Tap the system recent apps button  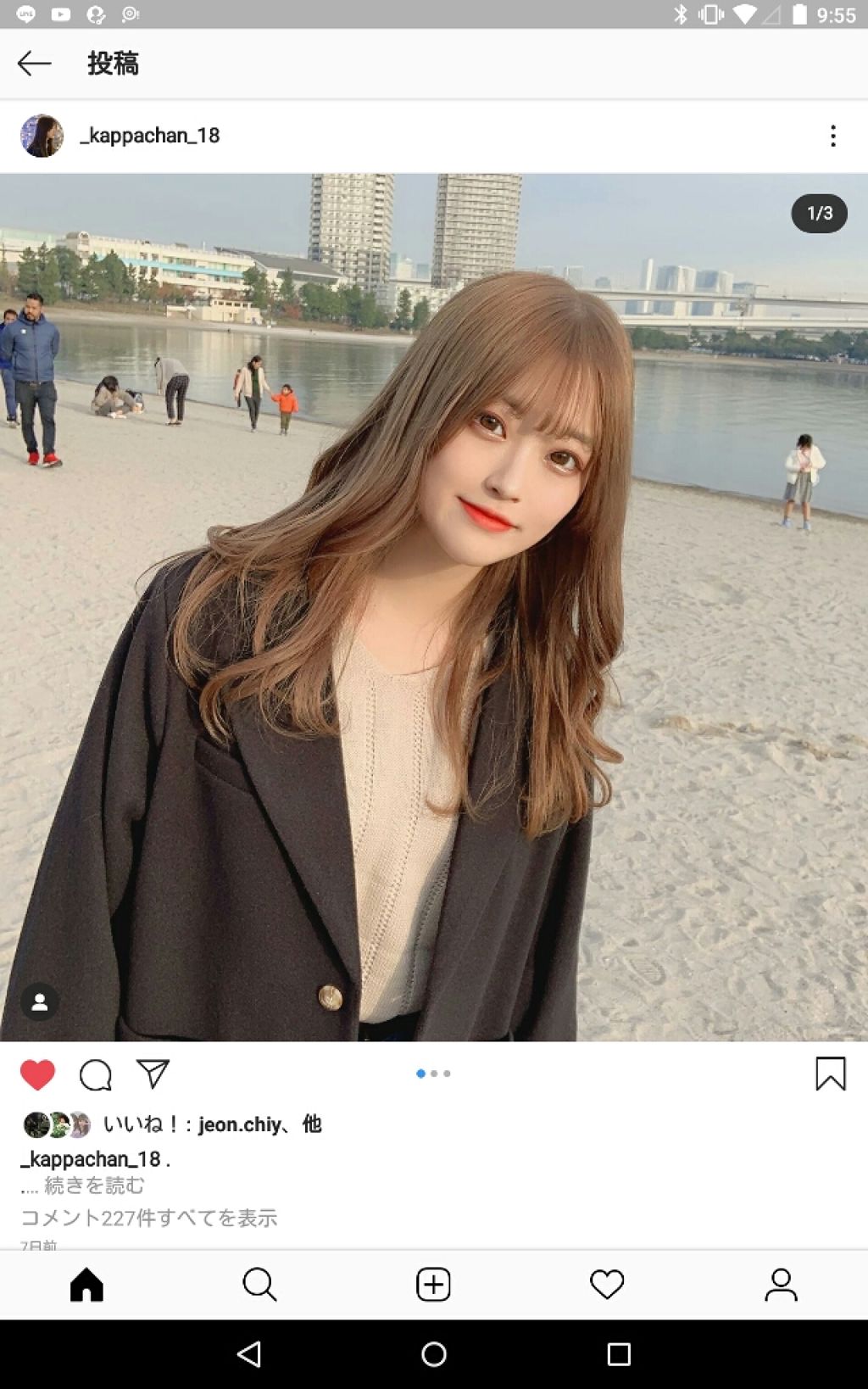click(619, 1354)
